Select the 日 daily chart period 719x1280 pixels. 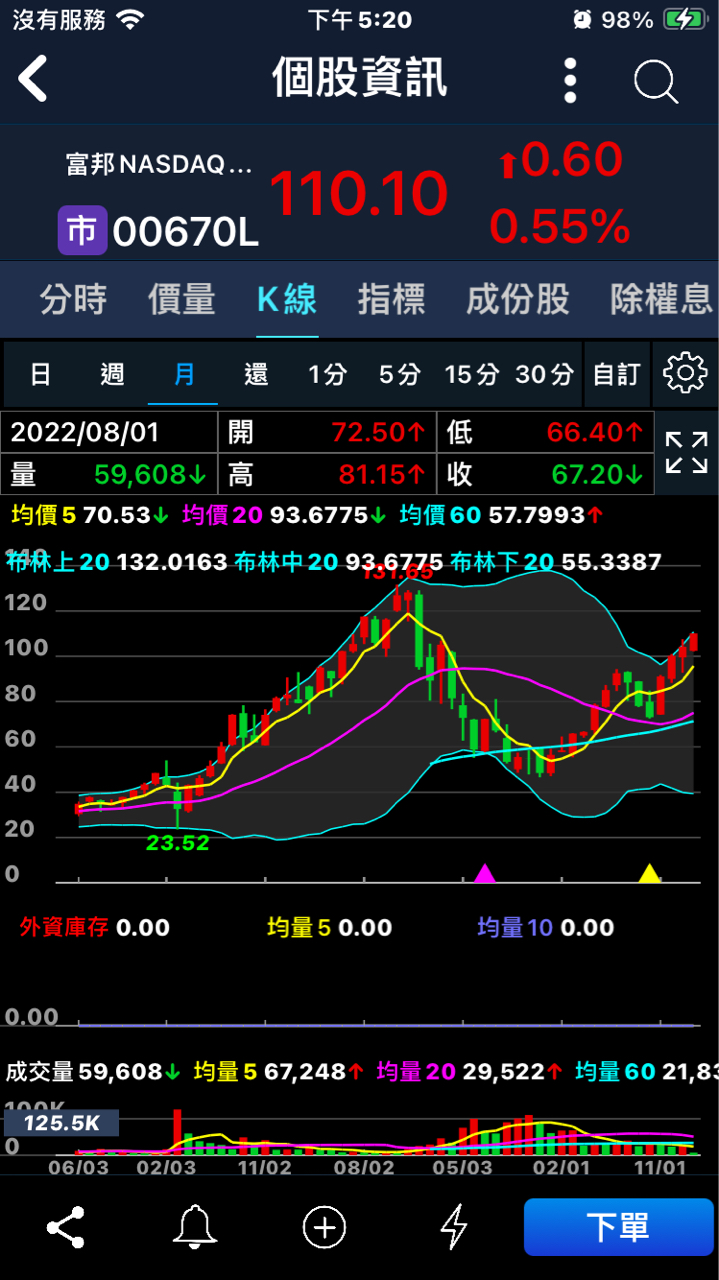[40, 374]
